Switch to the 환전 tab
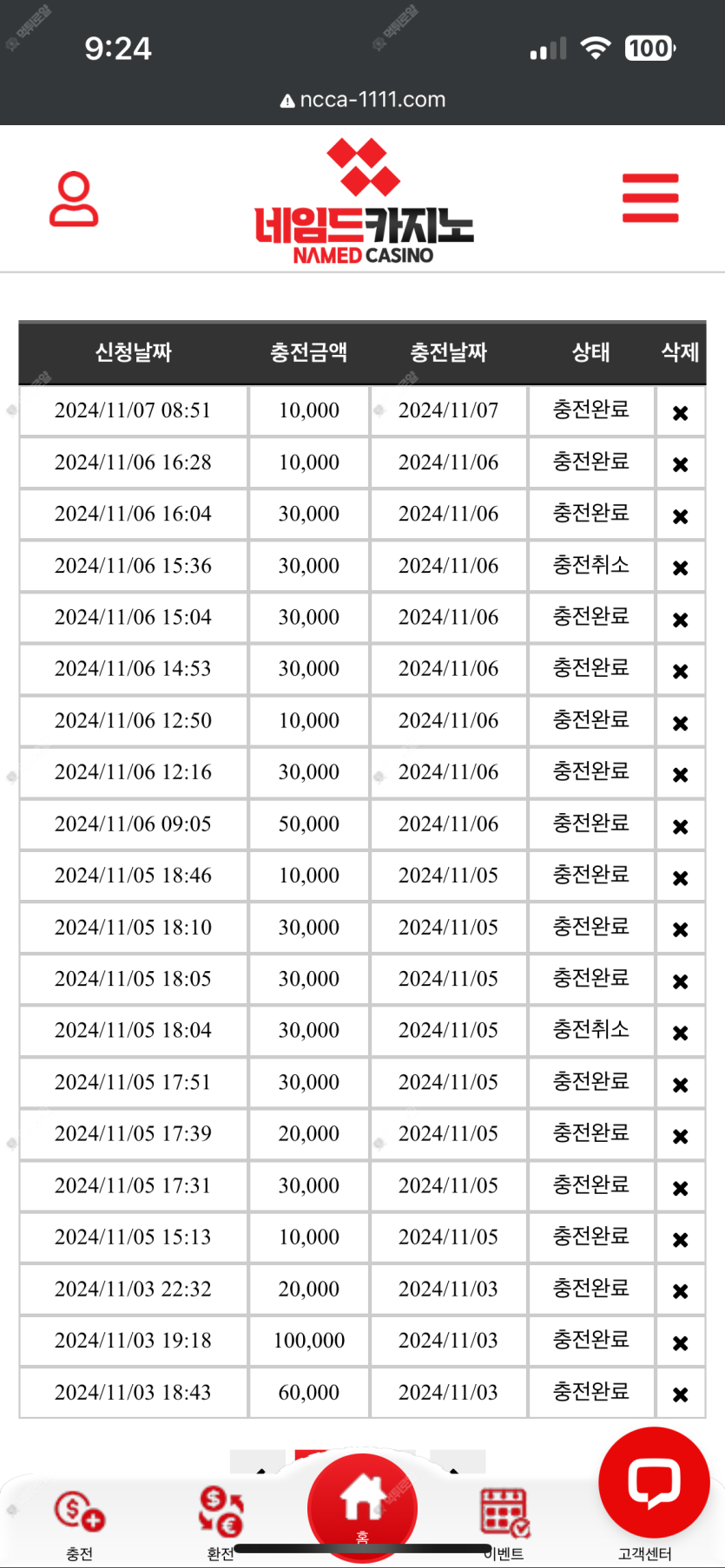Screen dimensions: 725x1568 [x=221, y=1524]
